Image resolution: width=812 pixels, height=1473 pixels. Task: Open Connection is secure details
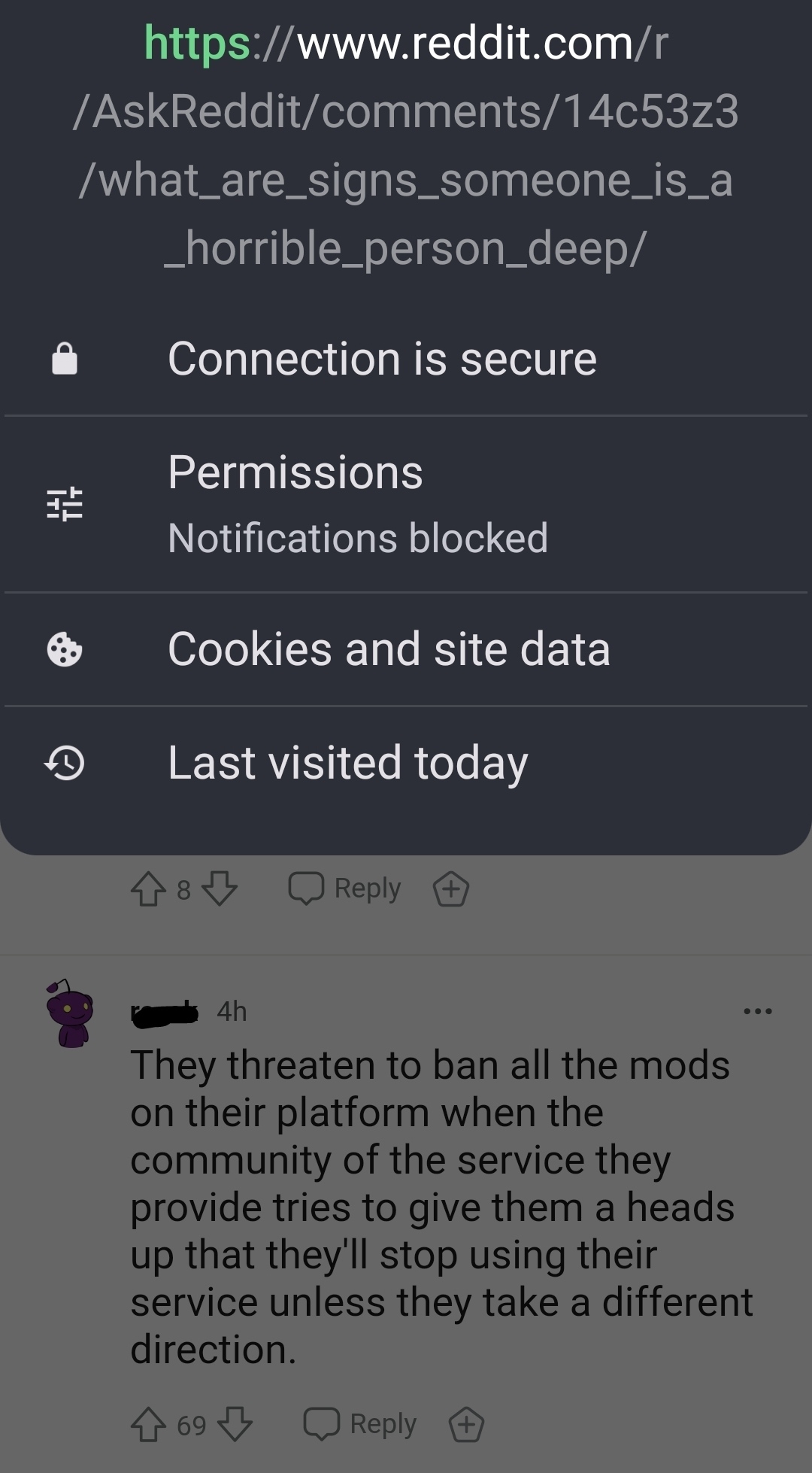point(406,359)
